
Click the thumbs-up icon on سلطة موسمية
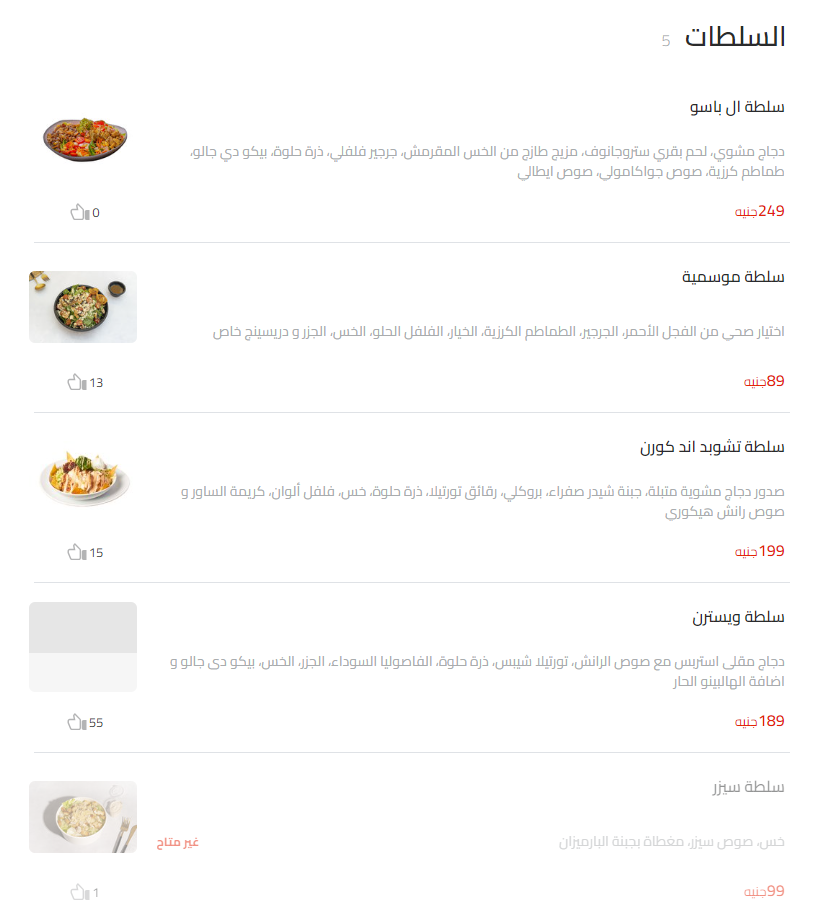76,381
